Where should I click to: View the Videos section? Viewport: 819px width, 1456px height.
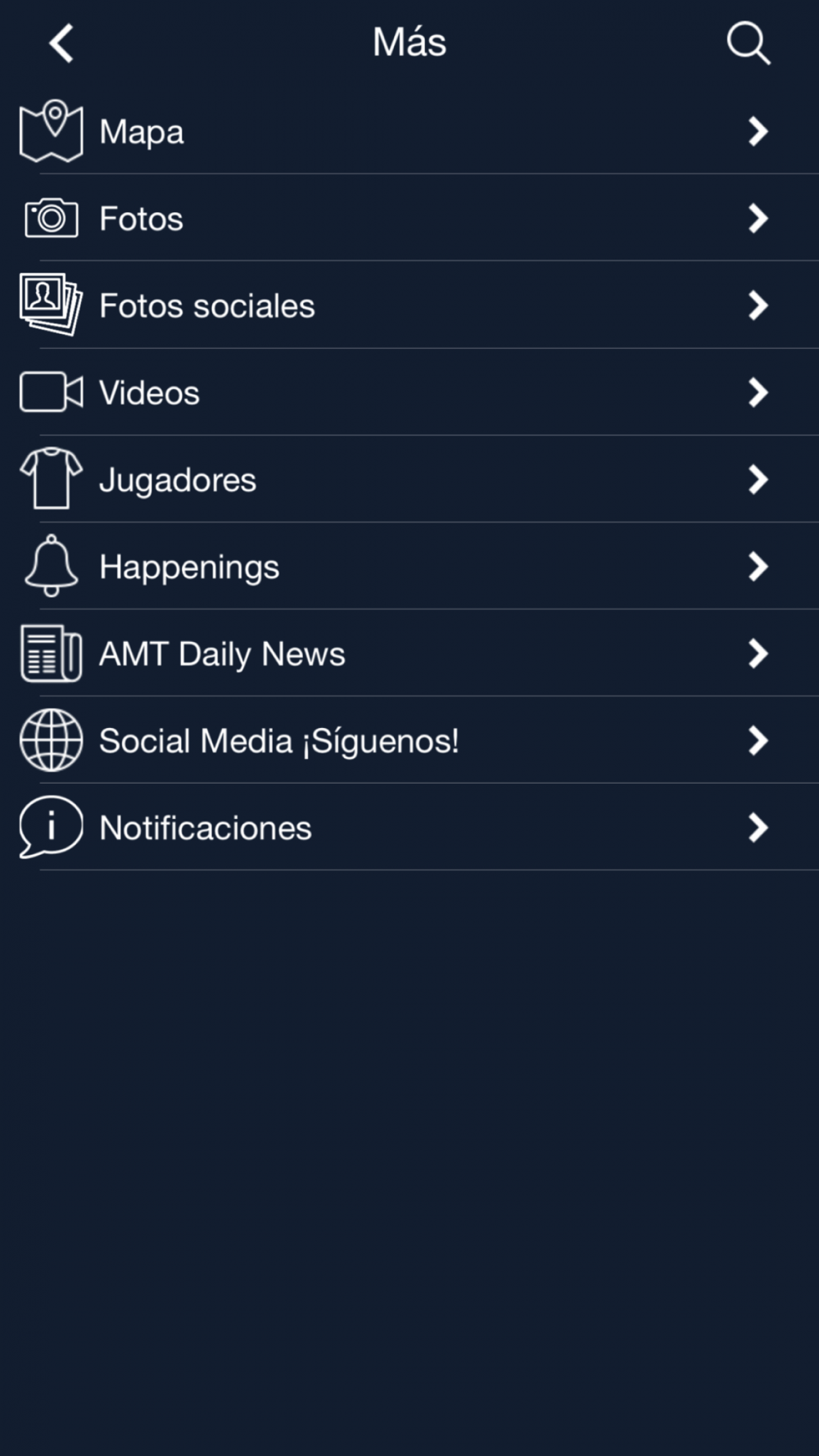click(409, 392)
